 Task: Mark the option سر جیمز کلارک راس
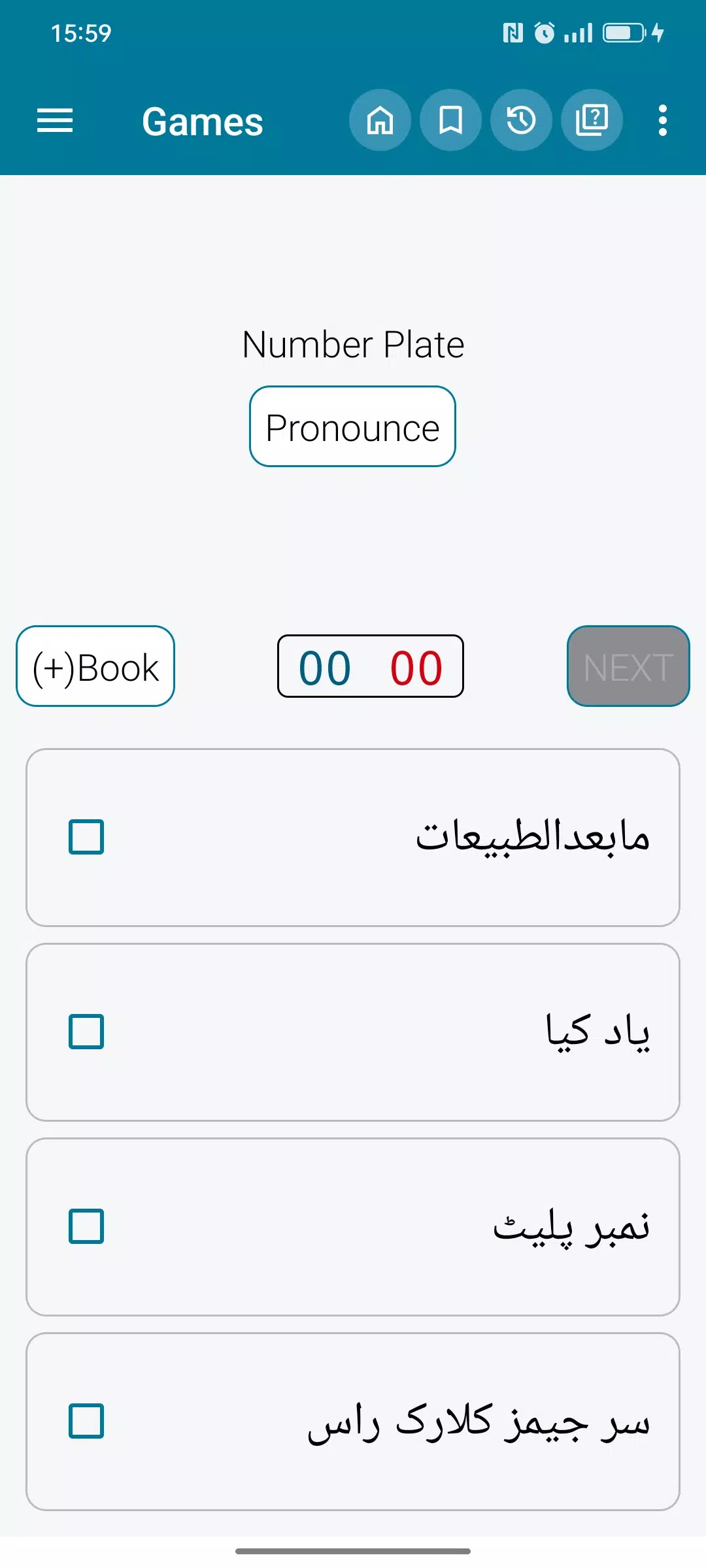click(86, 1421)
